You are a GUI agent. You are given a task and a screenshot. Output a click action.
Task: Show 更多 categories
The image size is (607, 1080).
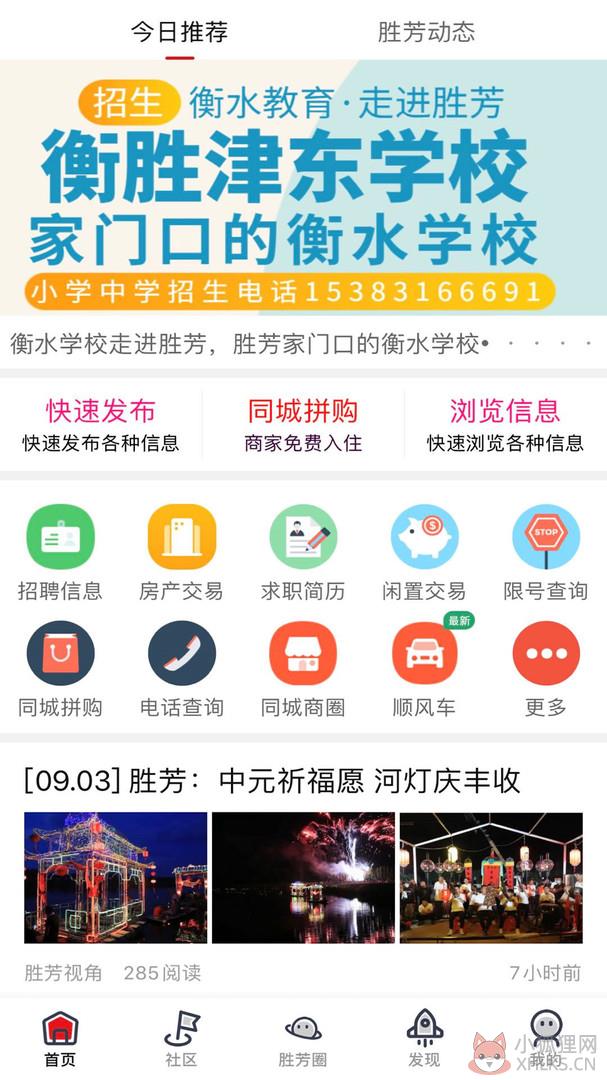(x=546, y=669)
